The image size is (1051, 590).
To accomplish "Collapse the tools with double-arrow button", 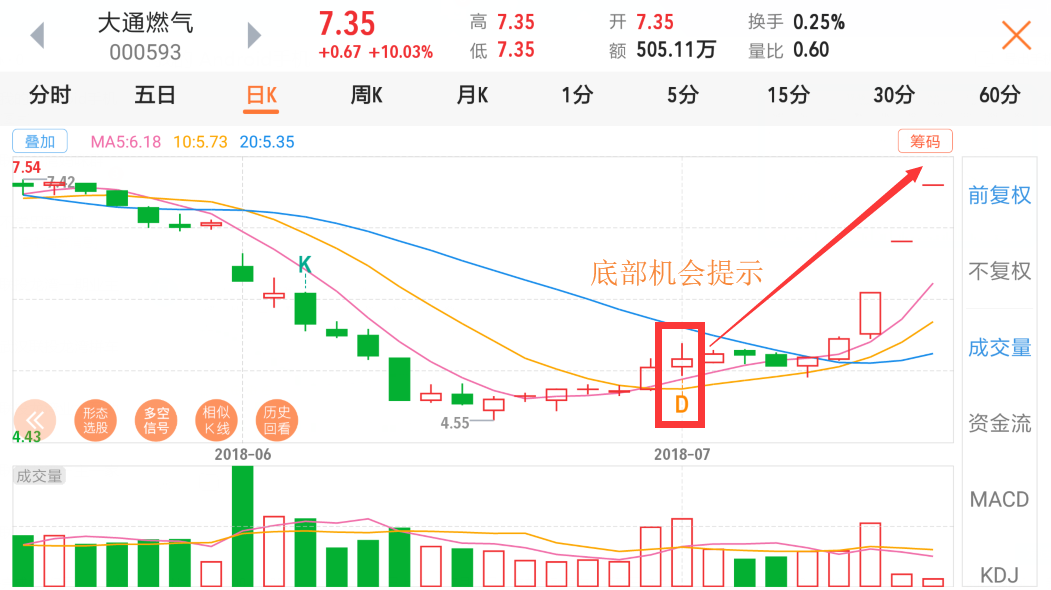I will coord(35,420).
